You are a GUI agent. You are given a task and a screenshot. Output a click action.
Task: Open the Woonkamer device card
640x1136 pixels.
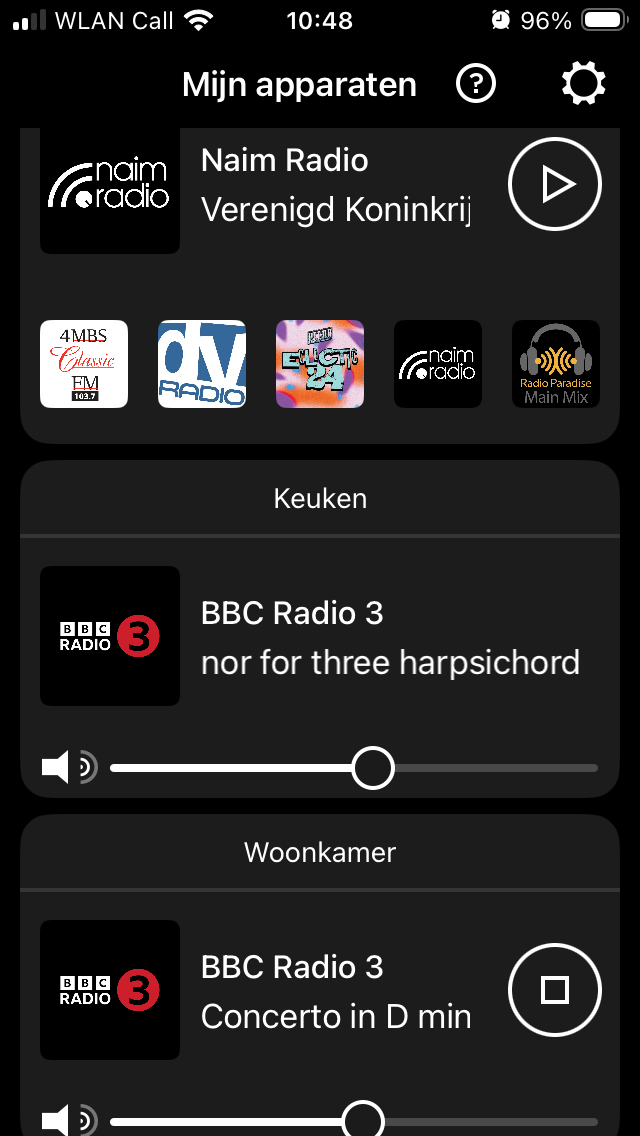point(320,852)
